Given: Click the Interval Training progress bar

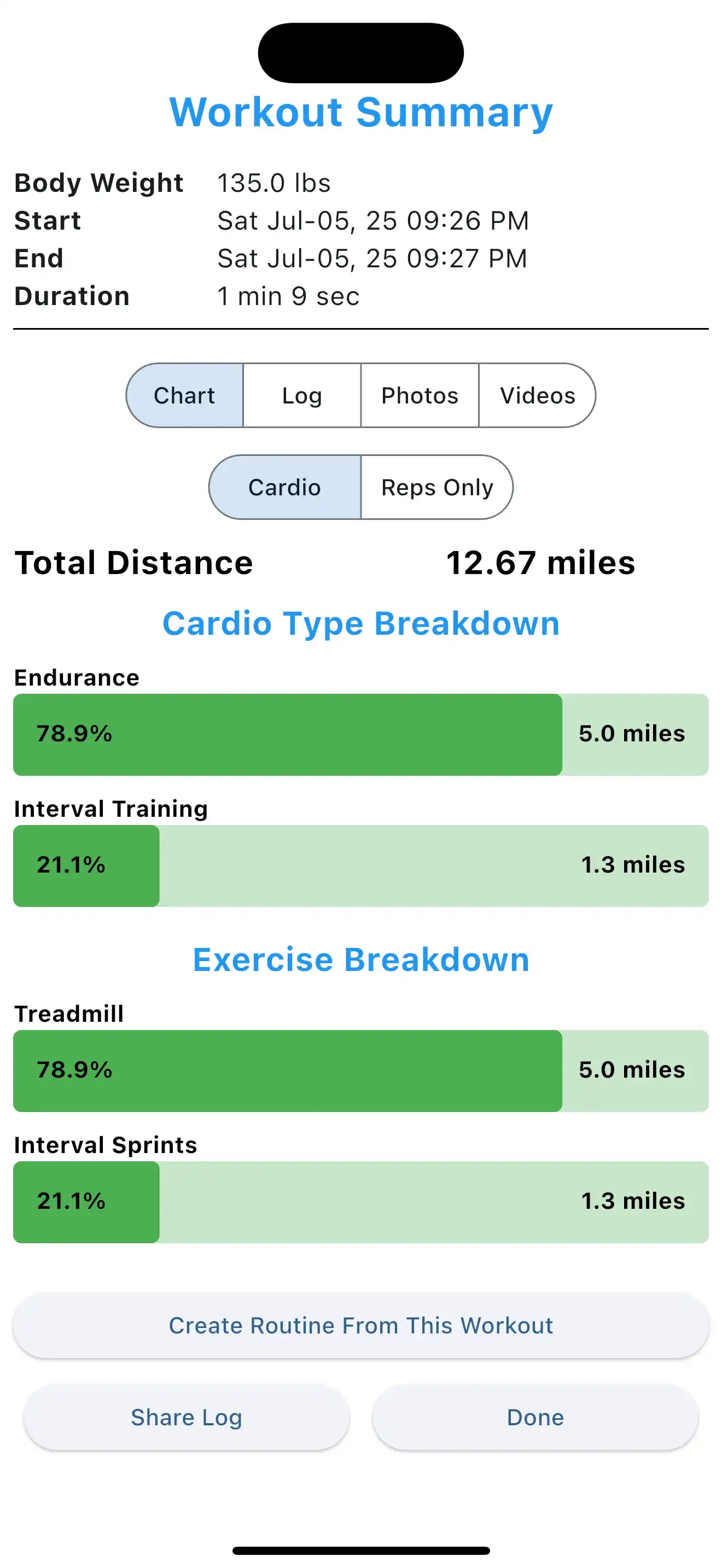Looking at the screenshot, I should [x=361, y=865].
